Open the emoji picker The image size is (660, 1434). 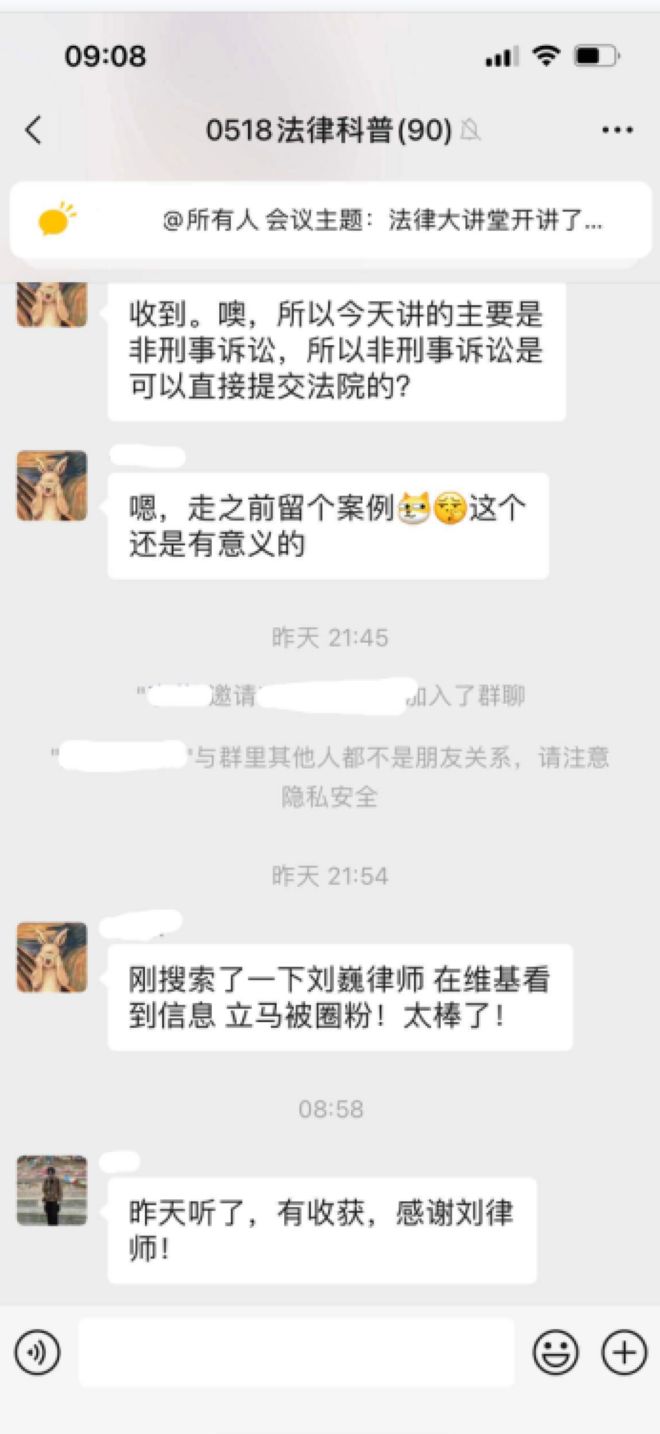[556, 1353]
